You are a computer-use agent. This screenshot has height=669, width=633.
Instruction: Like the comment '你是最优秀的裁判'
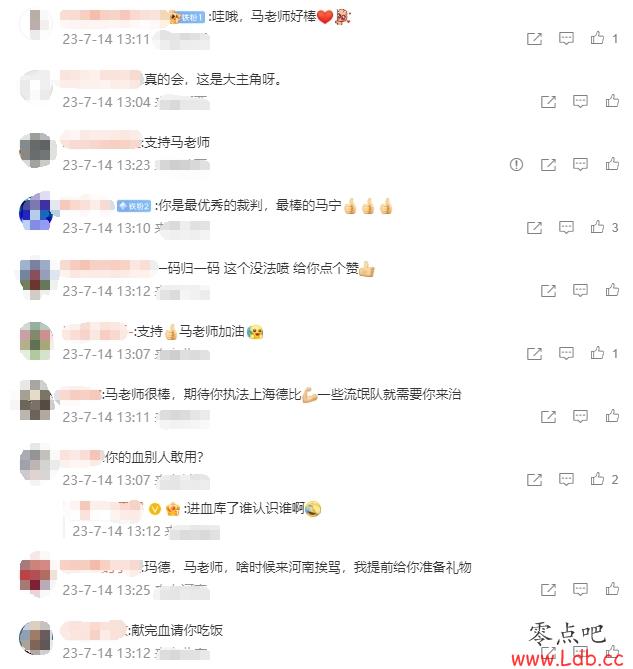pyautogui.click(x=598, y=228)
